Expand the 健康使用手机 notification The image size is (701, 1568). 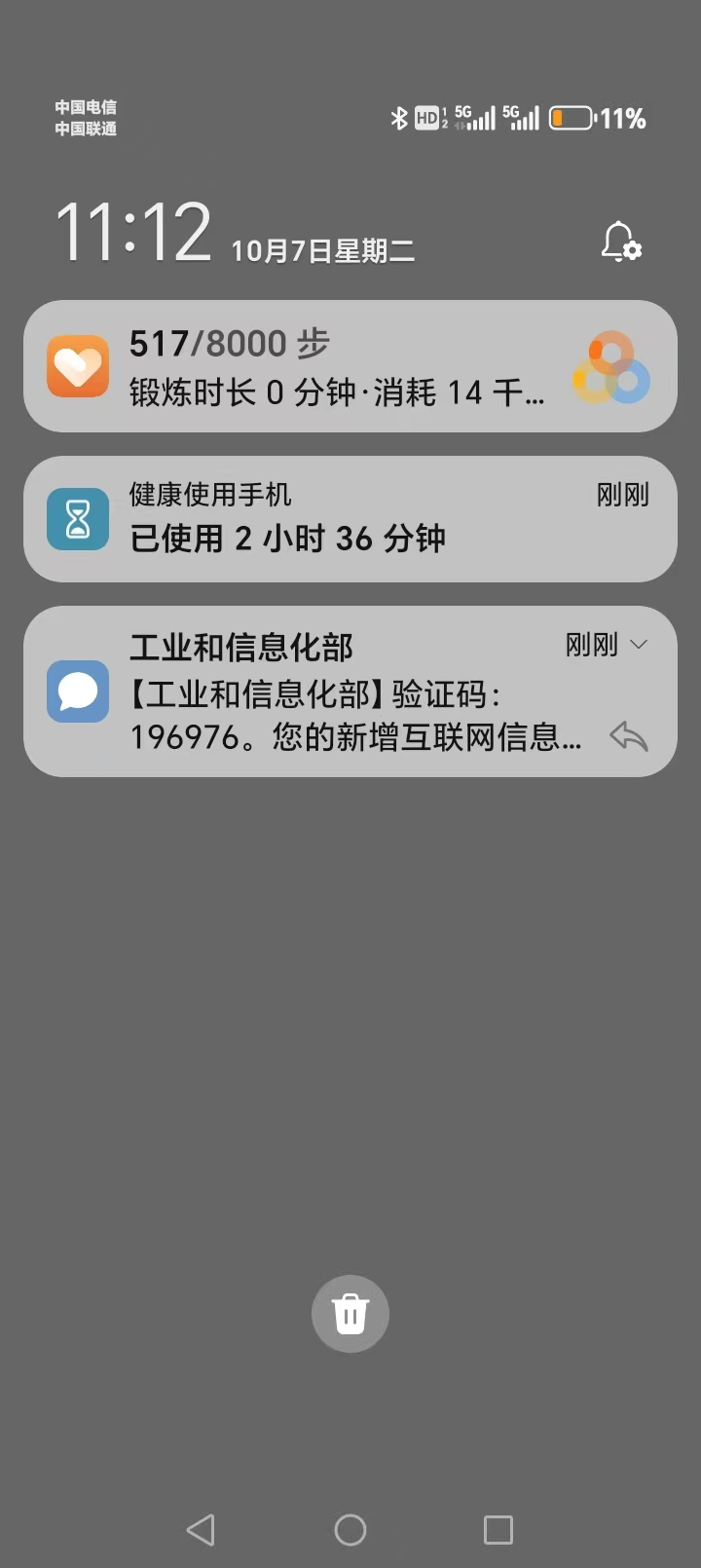pos(350,519)
